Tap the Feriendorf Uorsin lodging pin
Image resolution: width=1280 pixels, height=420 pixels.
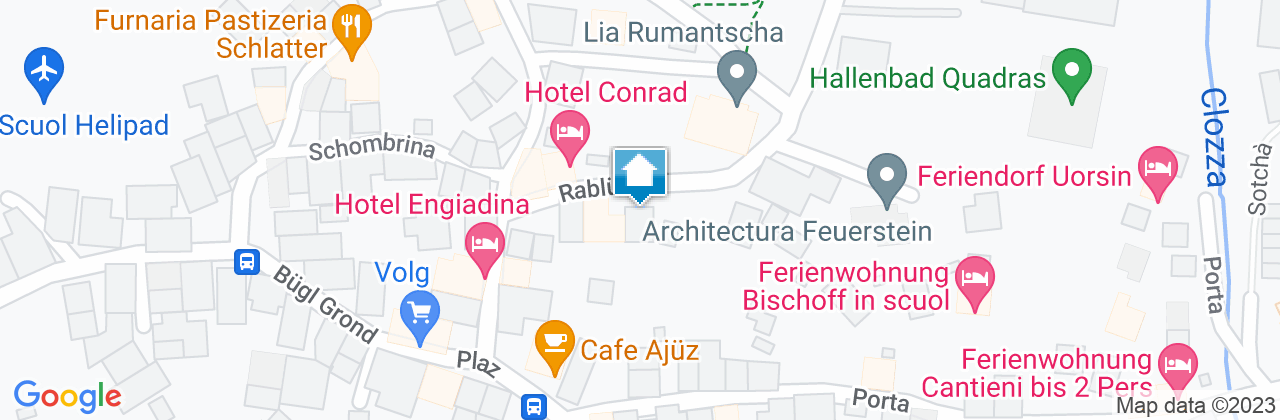click(1158, 167)
